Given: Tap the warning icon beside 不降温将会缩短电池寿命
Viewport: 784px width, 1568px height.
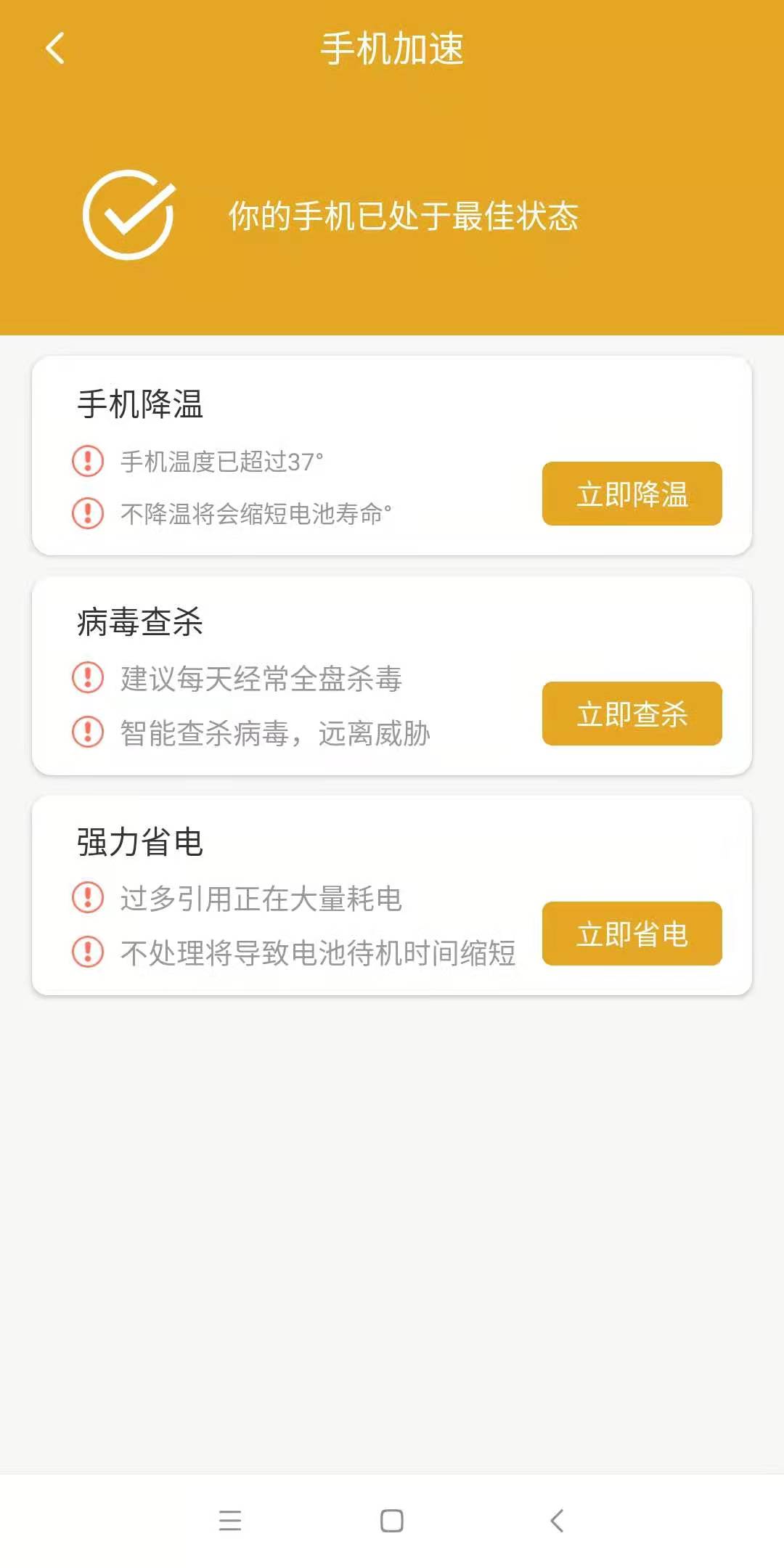Looking at the screenshot, I should click(x=87, y=514).
